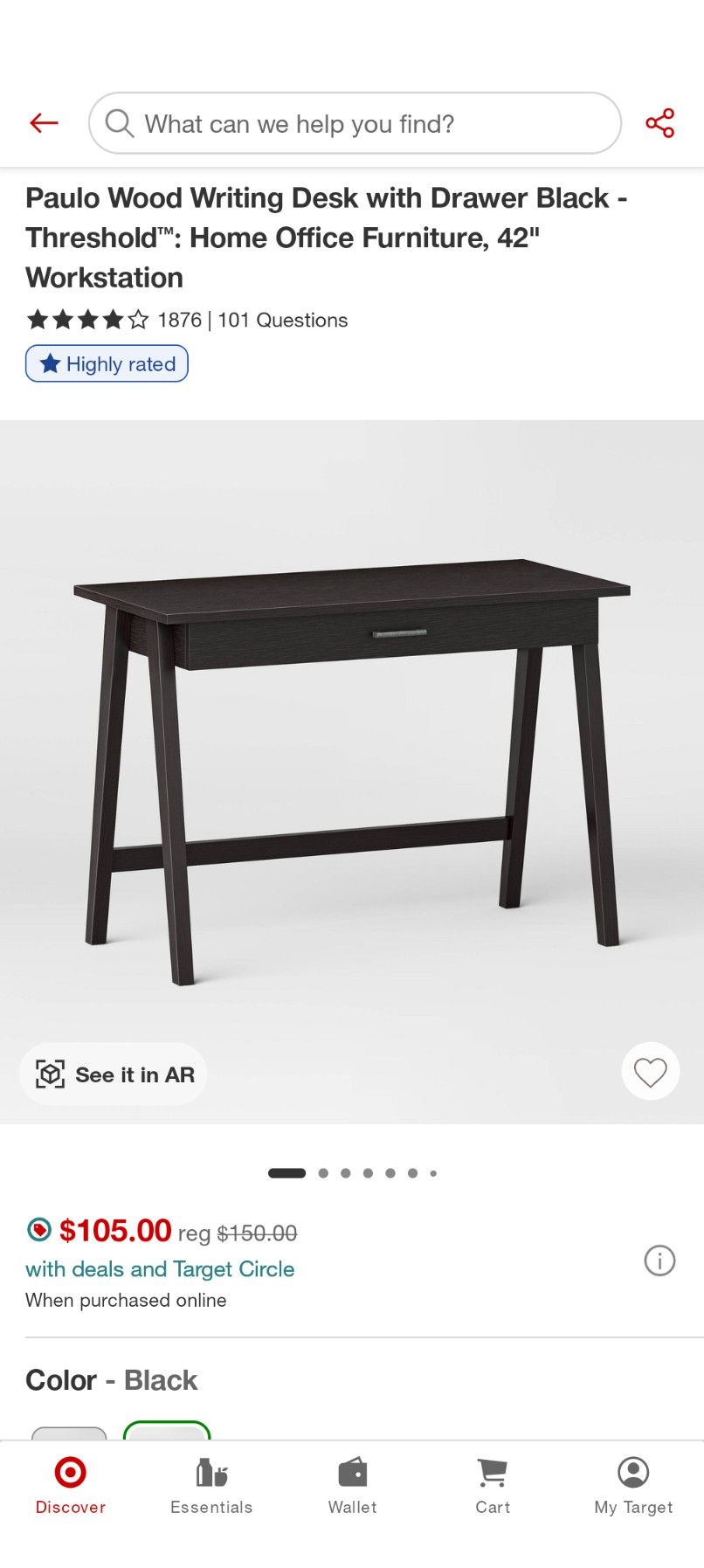Screen dimensions: 704x1568
Task: View the desk with See it in AR
Action: pyautogui.click(x=114, y=1074)
